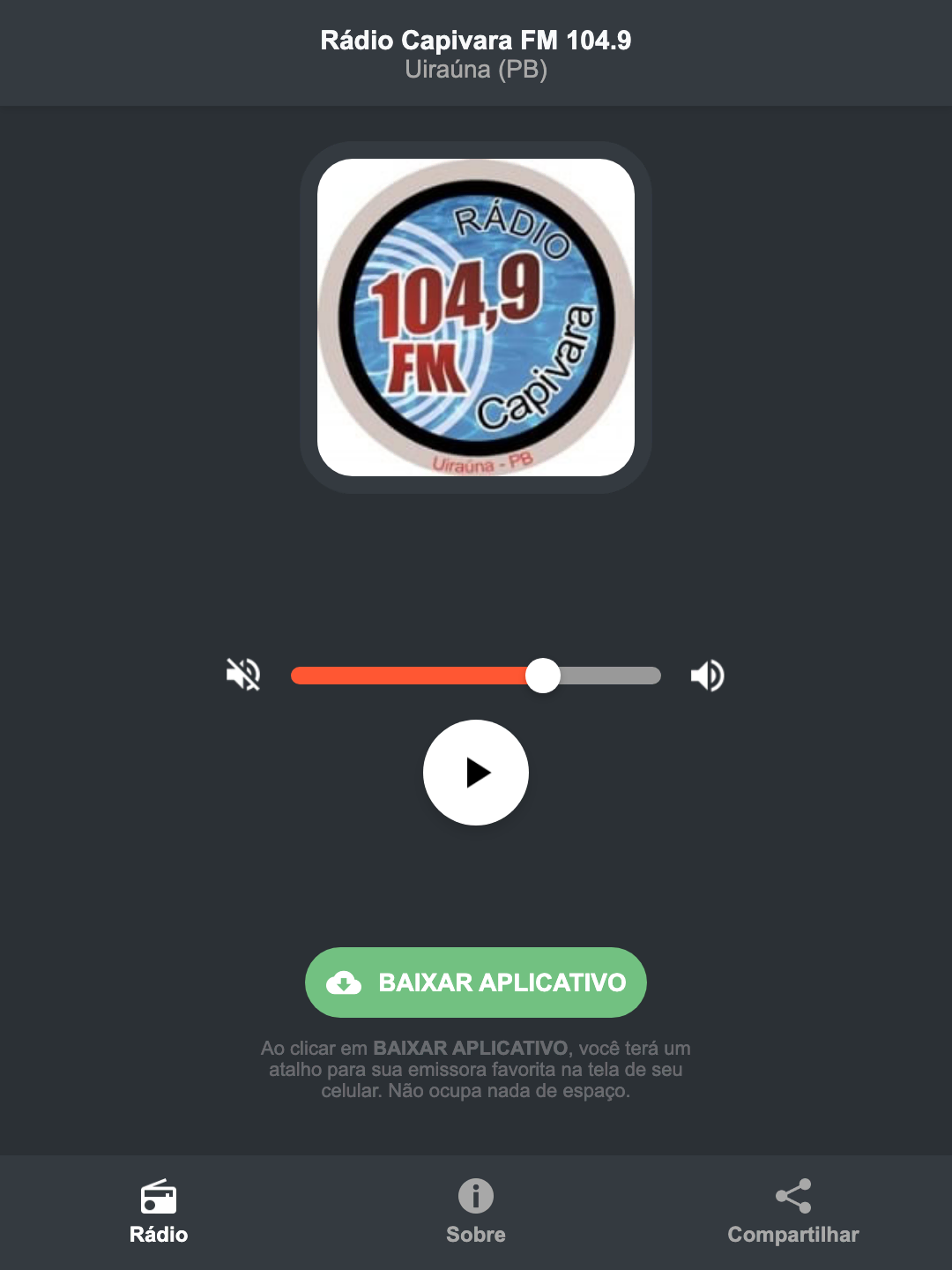This screenshot has height=1270, width=952.
Task: Click the Uiraúna (PB) subtitle
Action: click(476, 69)
